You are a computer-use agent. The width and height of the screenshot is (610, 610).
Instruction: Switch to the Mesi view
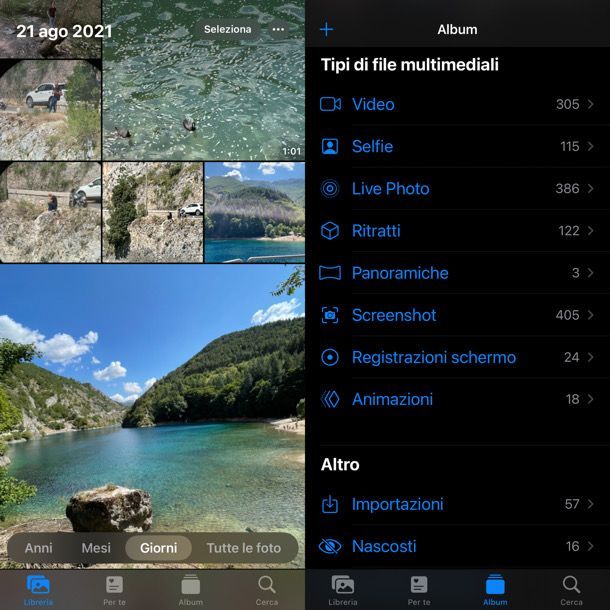click(x=96, y=548)
